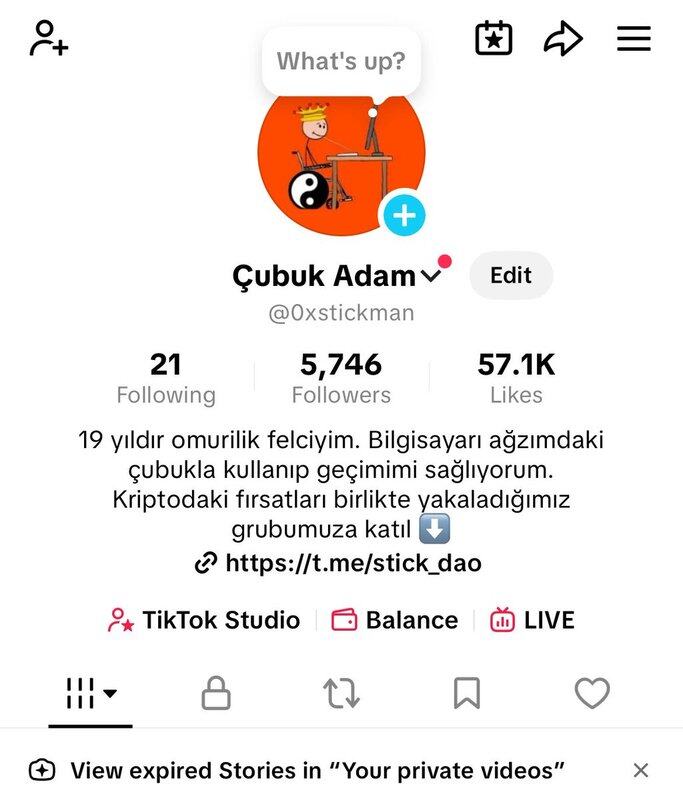Tap the What's up? note bubble
683x800 pixels.
point(341,62)
